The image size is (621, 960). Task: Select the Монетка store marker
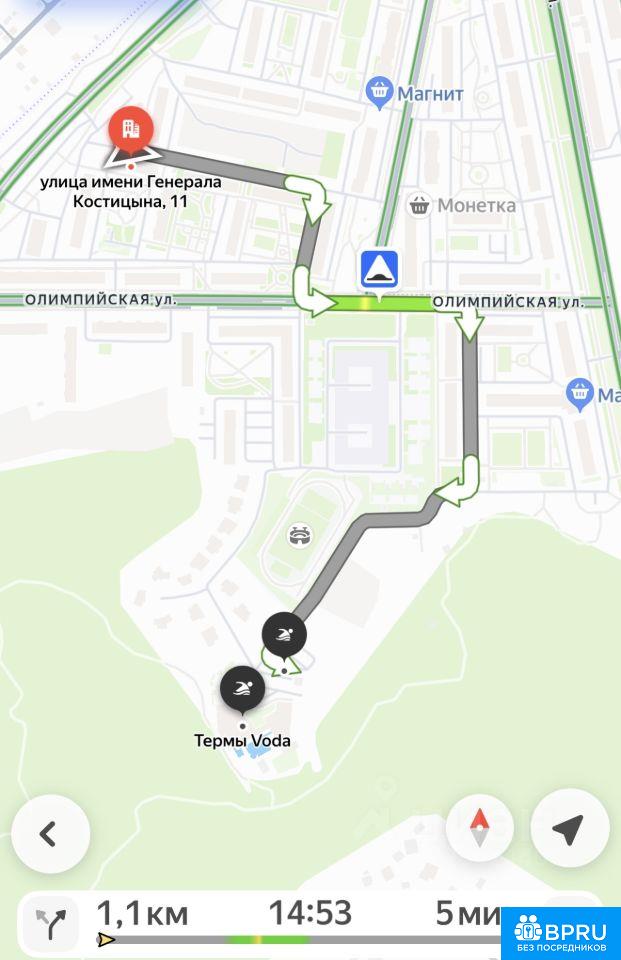[420, 205]
